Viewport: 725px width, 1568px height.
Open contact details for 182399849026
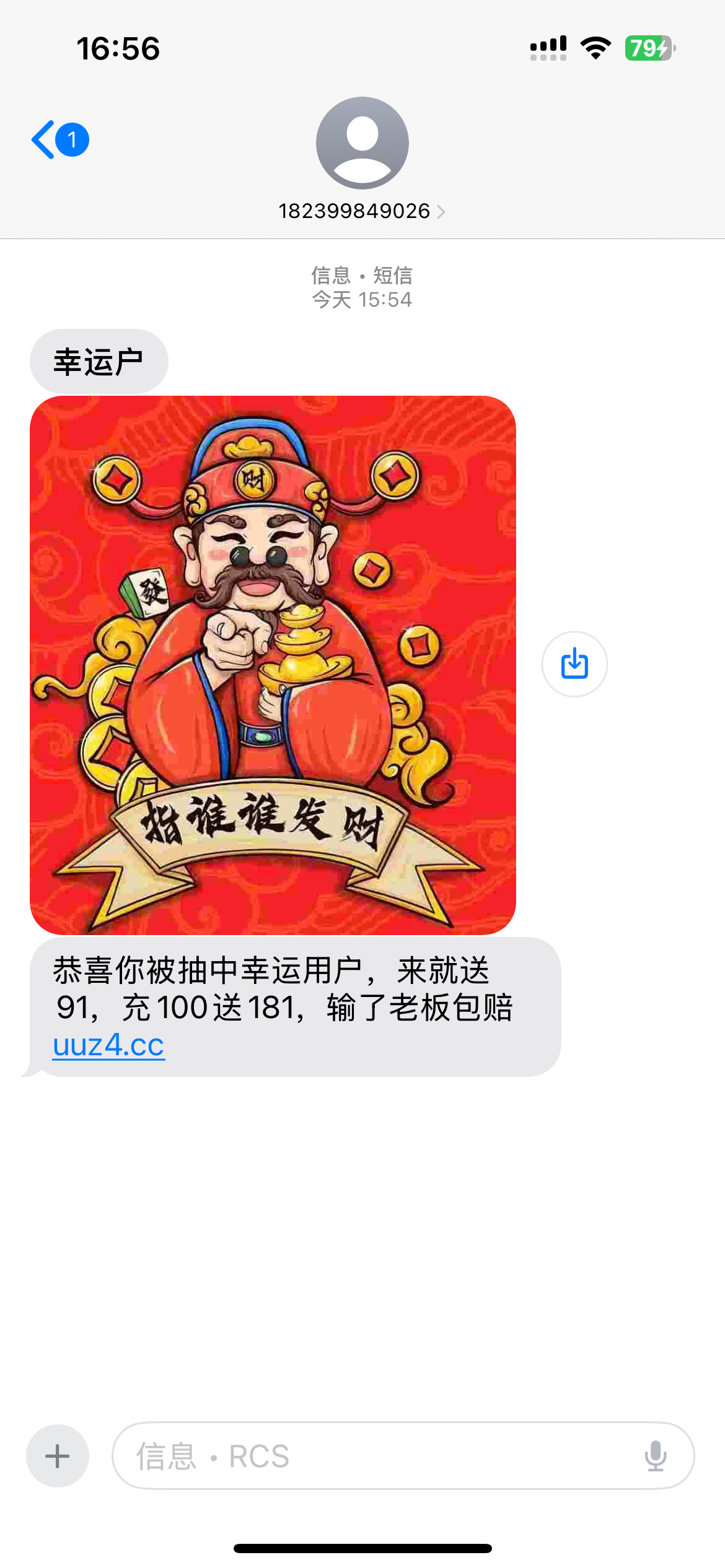pos(361,211)
